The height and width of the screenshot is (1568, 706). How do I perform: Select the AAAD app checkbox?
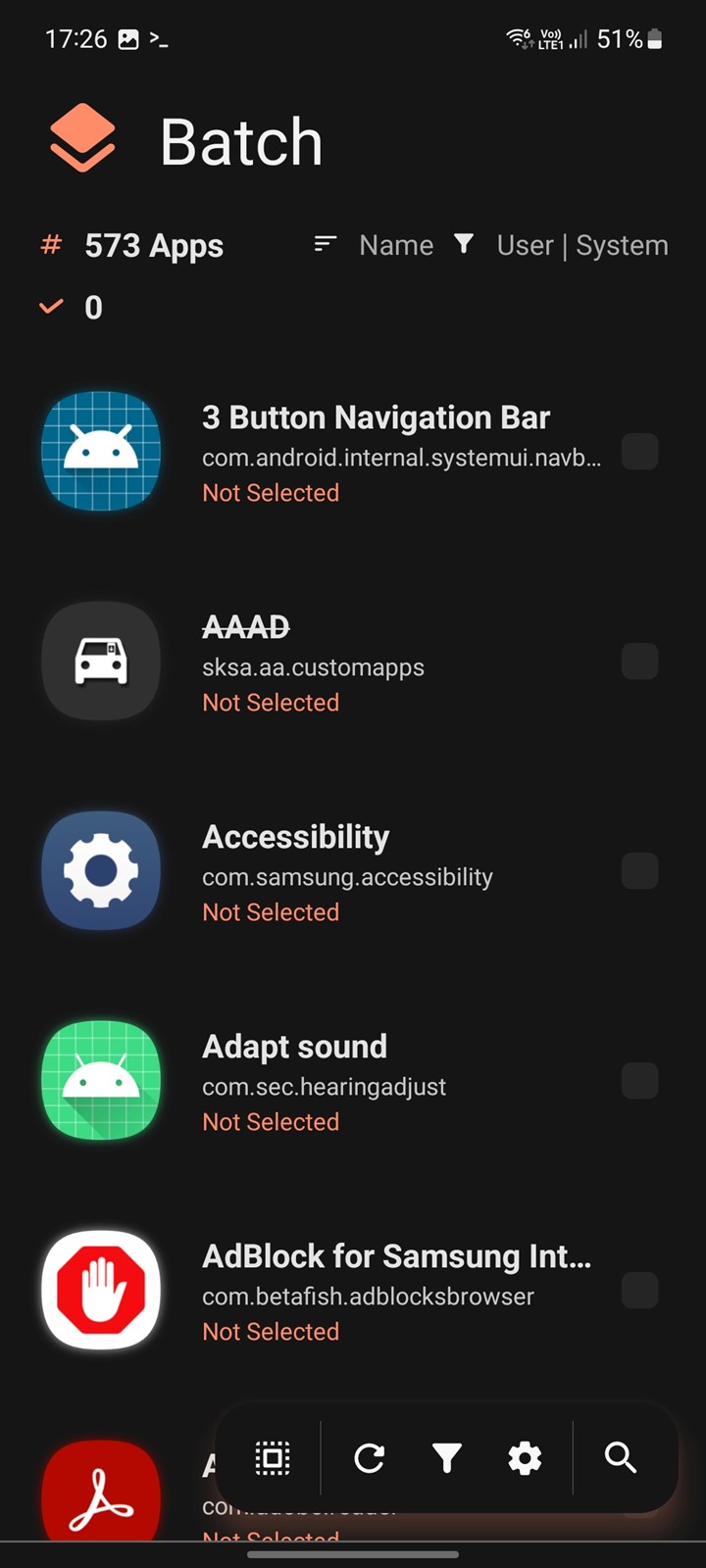click(639, 661)
